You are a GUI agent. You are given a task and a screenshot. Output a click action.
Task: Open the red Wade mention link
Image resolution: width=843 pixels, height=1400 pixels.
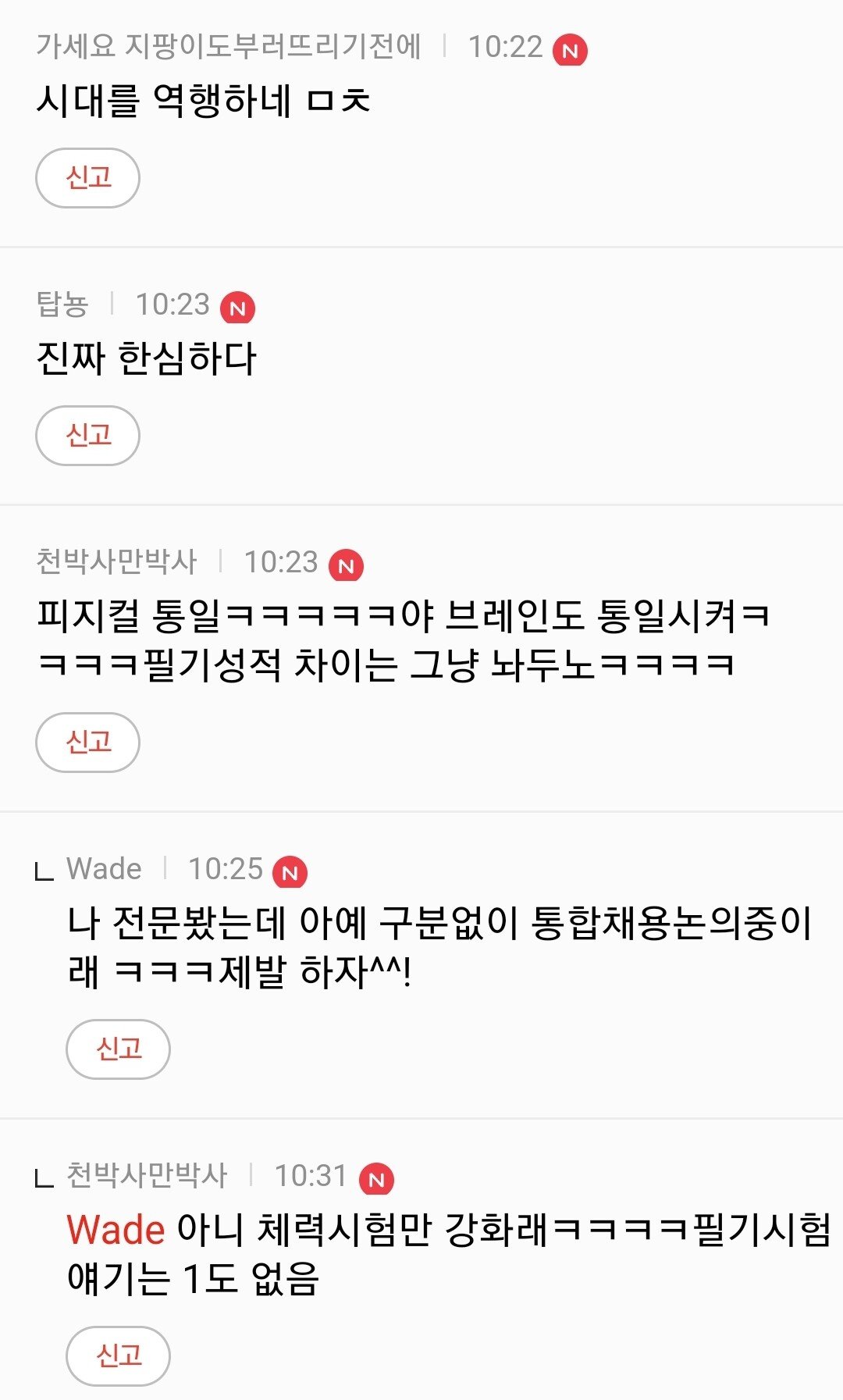(x=116, y=1231)
